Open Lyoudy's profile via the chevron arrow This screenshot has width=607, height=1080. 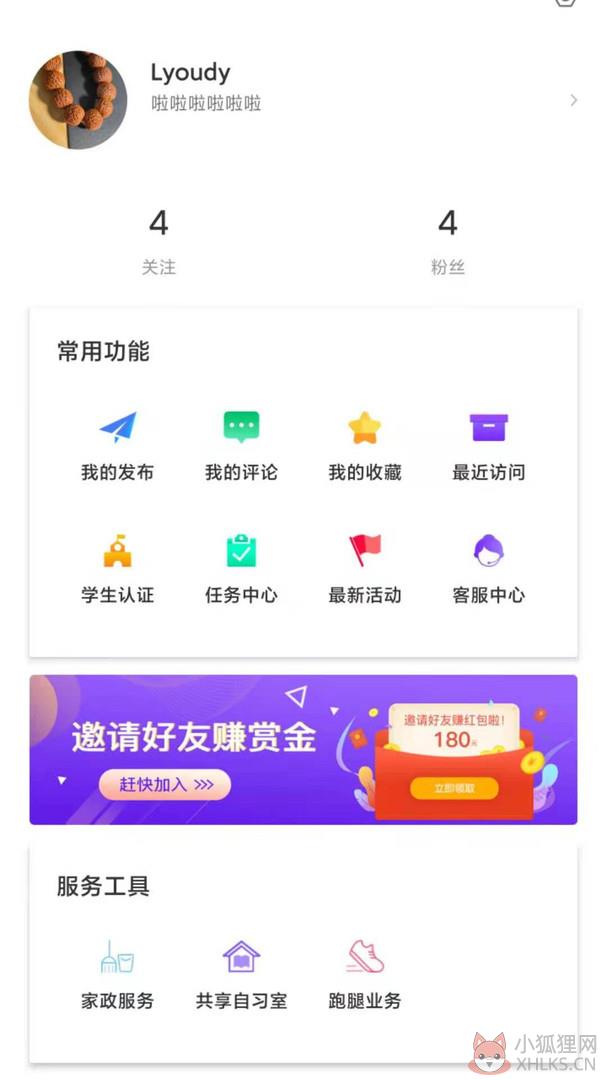[573, 101]
